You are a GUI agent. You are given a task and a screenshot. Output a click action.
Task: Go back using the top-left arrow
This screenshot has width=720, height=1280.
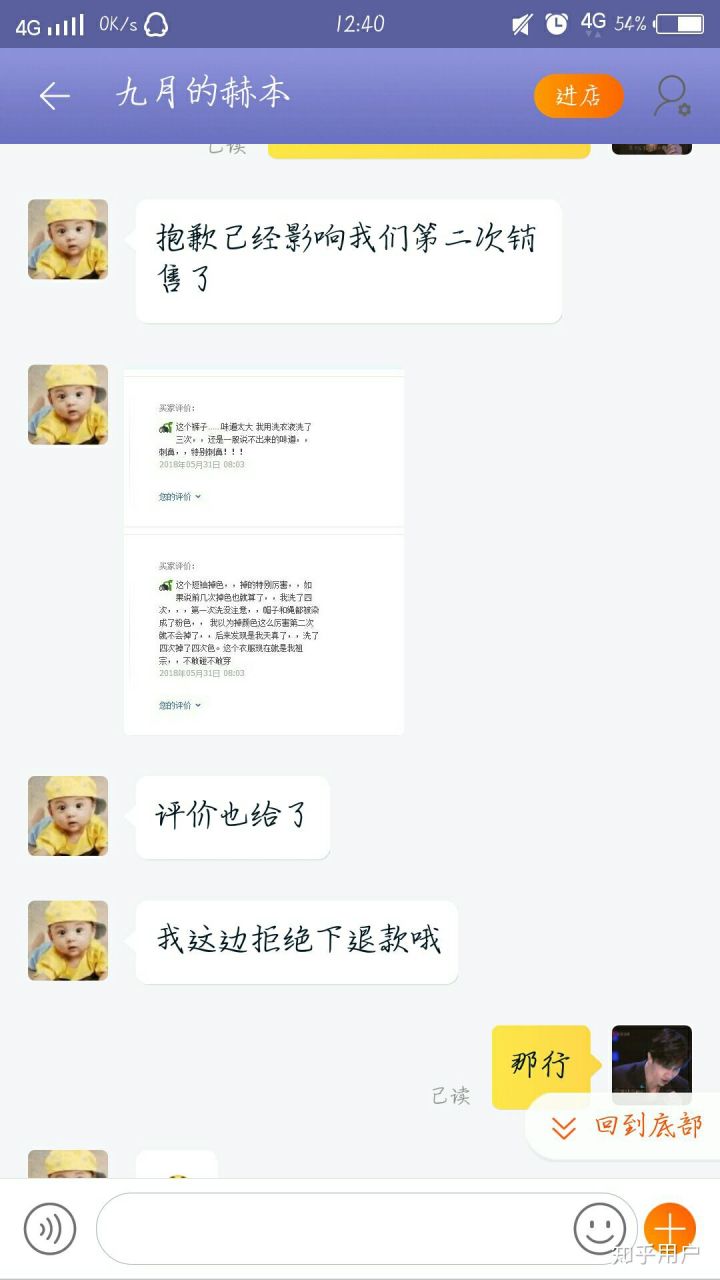point(54,96)
